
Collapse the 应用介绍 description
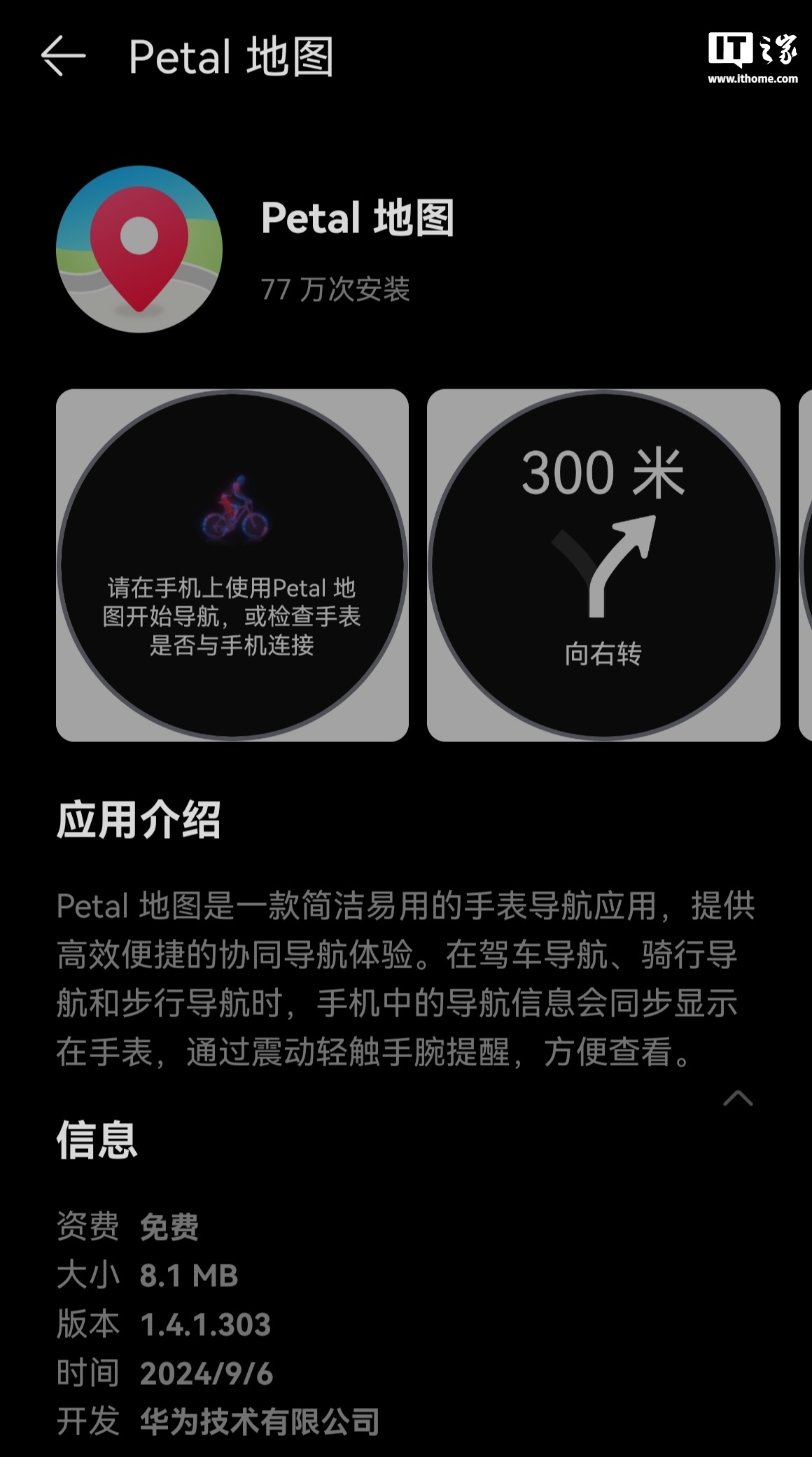(737, 1098)
